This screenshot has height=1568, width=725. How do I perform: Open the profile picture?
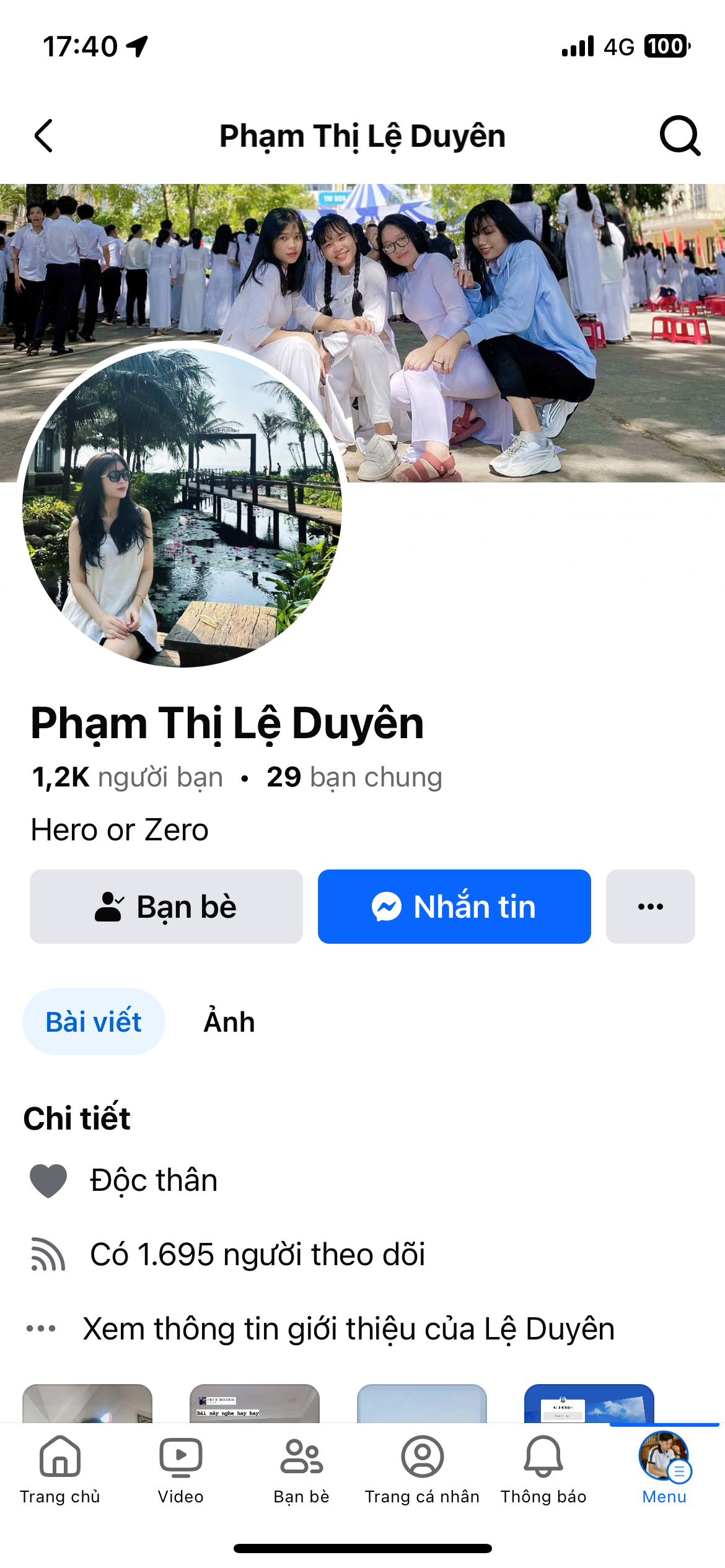182,504
